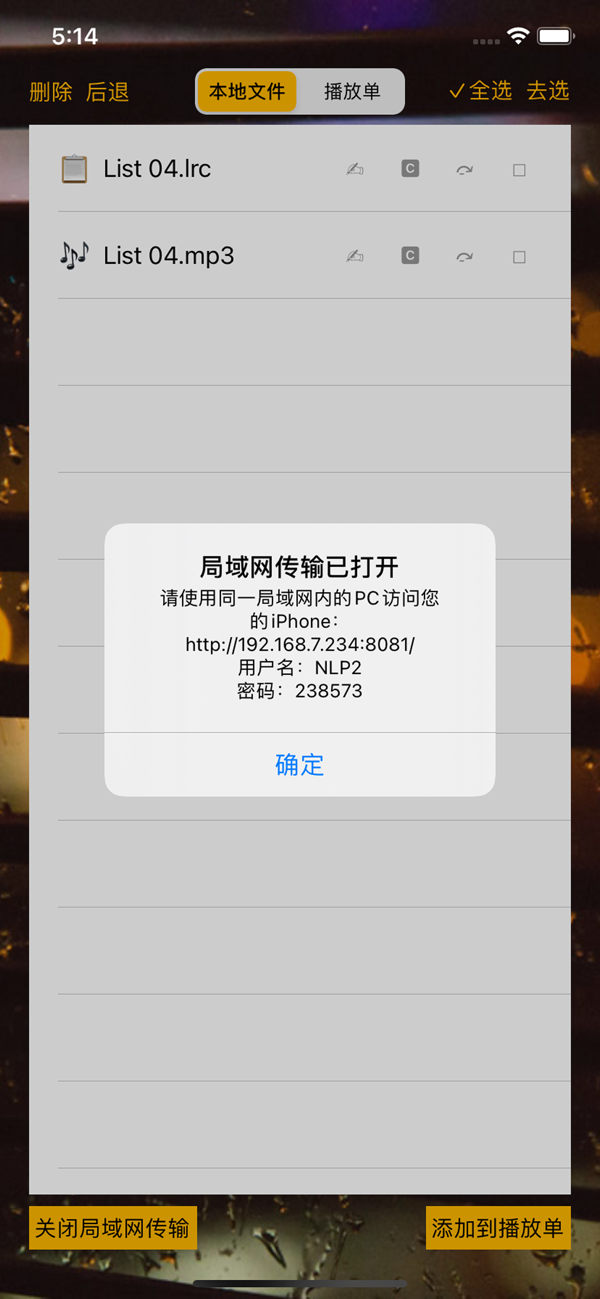Tap the move arrow icon for List 04.lrc
This screenshot has width=600, height=1299.
pyautogui.click(x=465, y=170)
